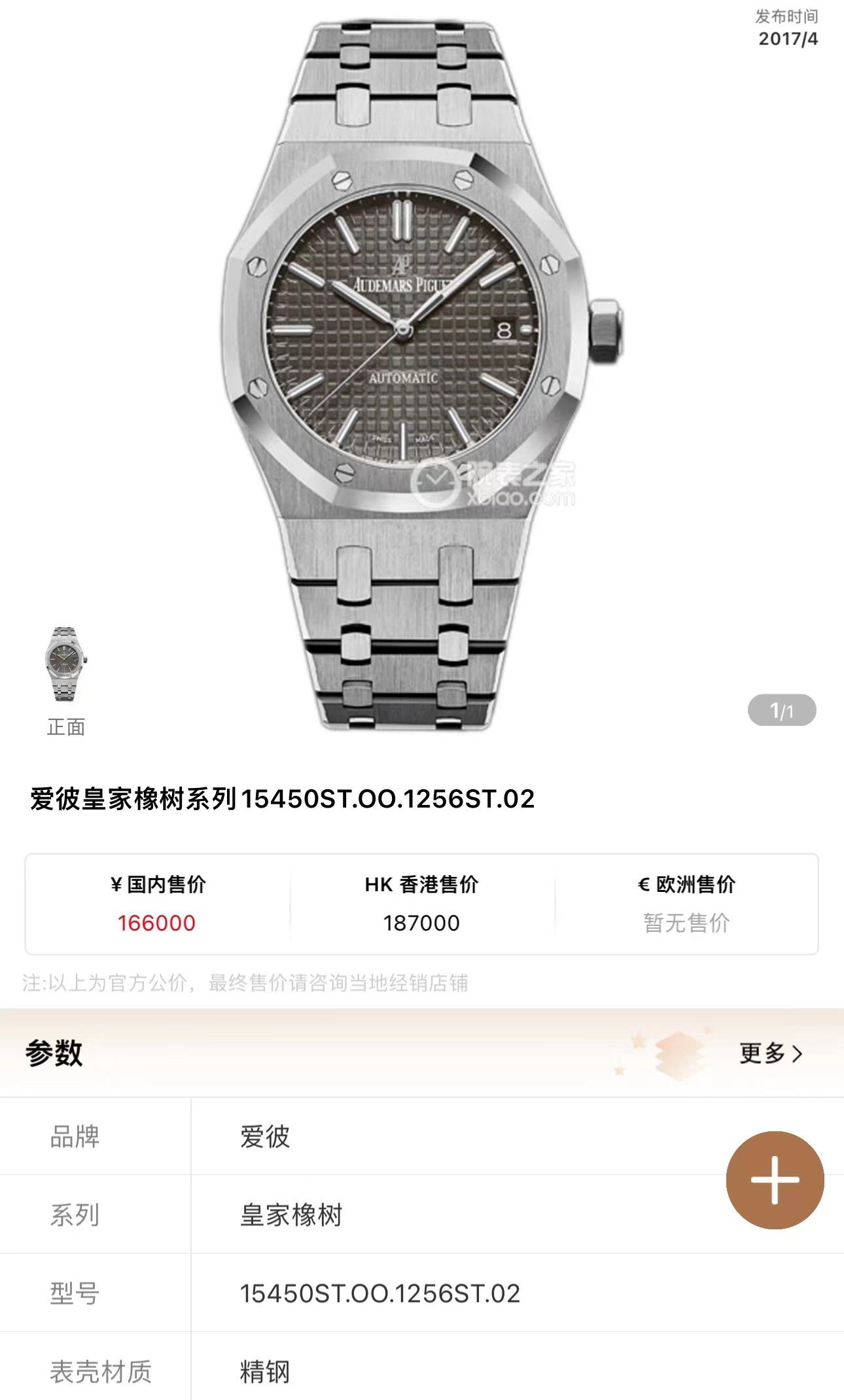Image resolution: width=844 pixels, height=1400 pixels.
Task: Open the 更多 parameters link
Action: pyautogui.click(x=770, y=1053)
